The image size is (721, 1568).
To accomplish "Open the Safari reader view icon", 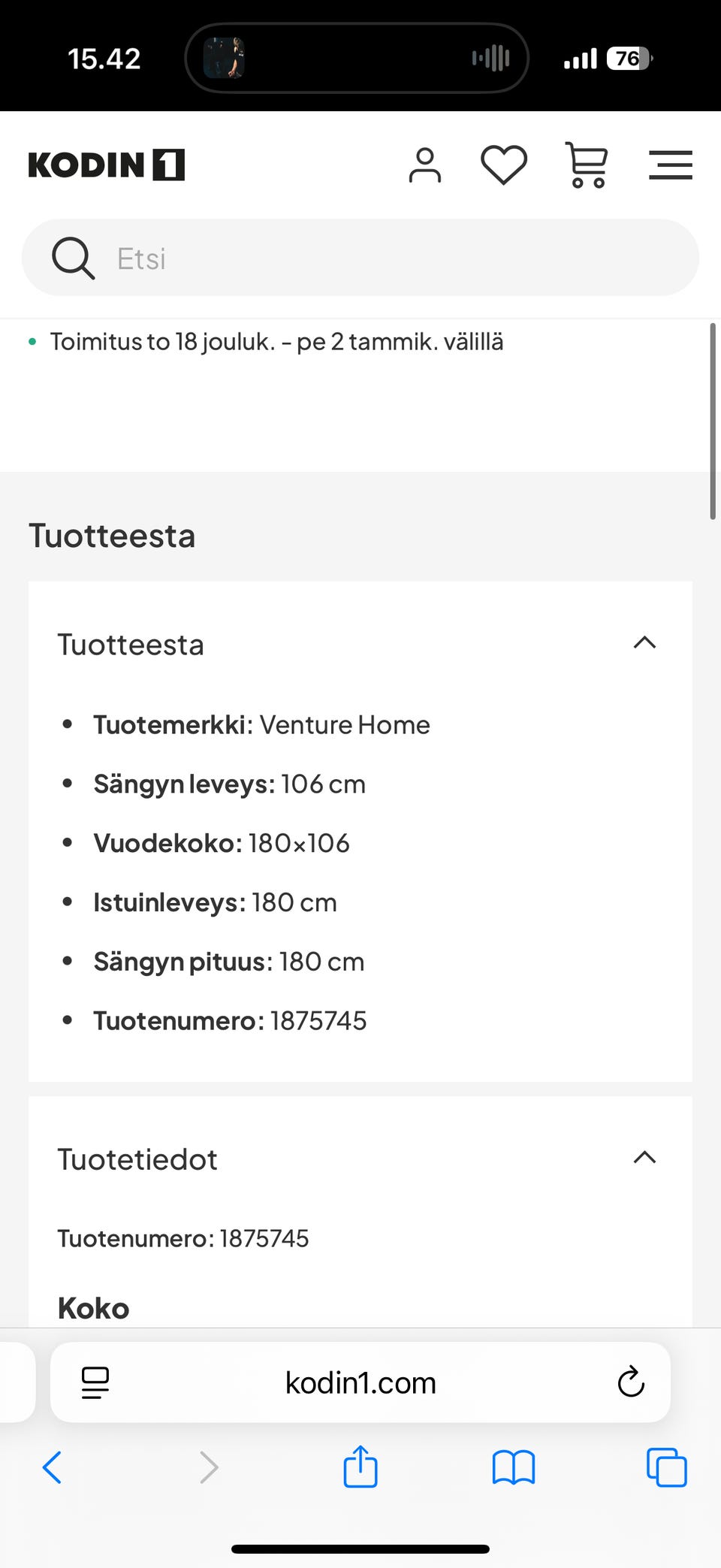I will pos(94,1382).
